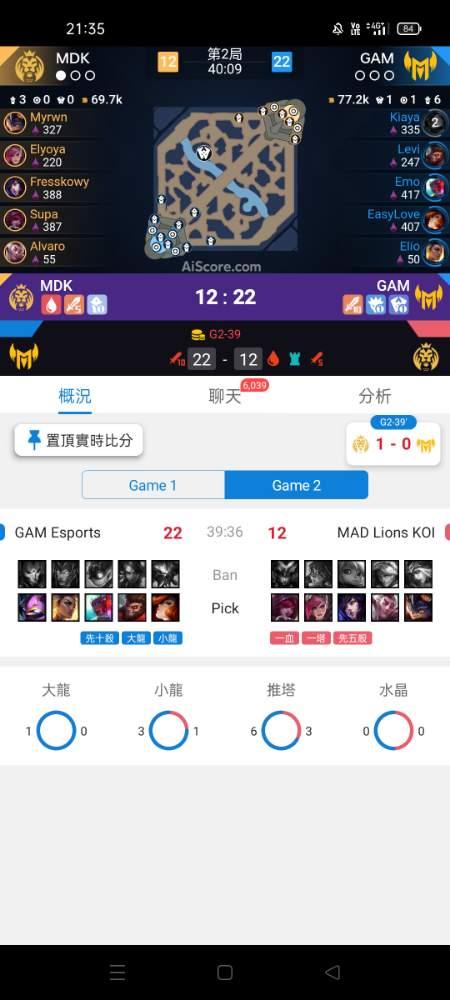Go to the system home screen
Viewport: 450px width, 1000px height.
[224, 972]
